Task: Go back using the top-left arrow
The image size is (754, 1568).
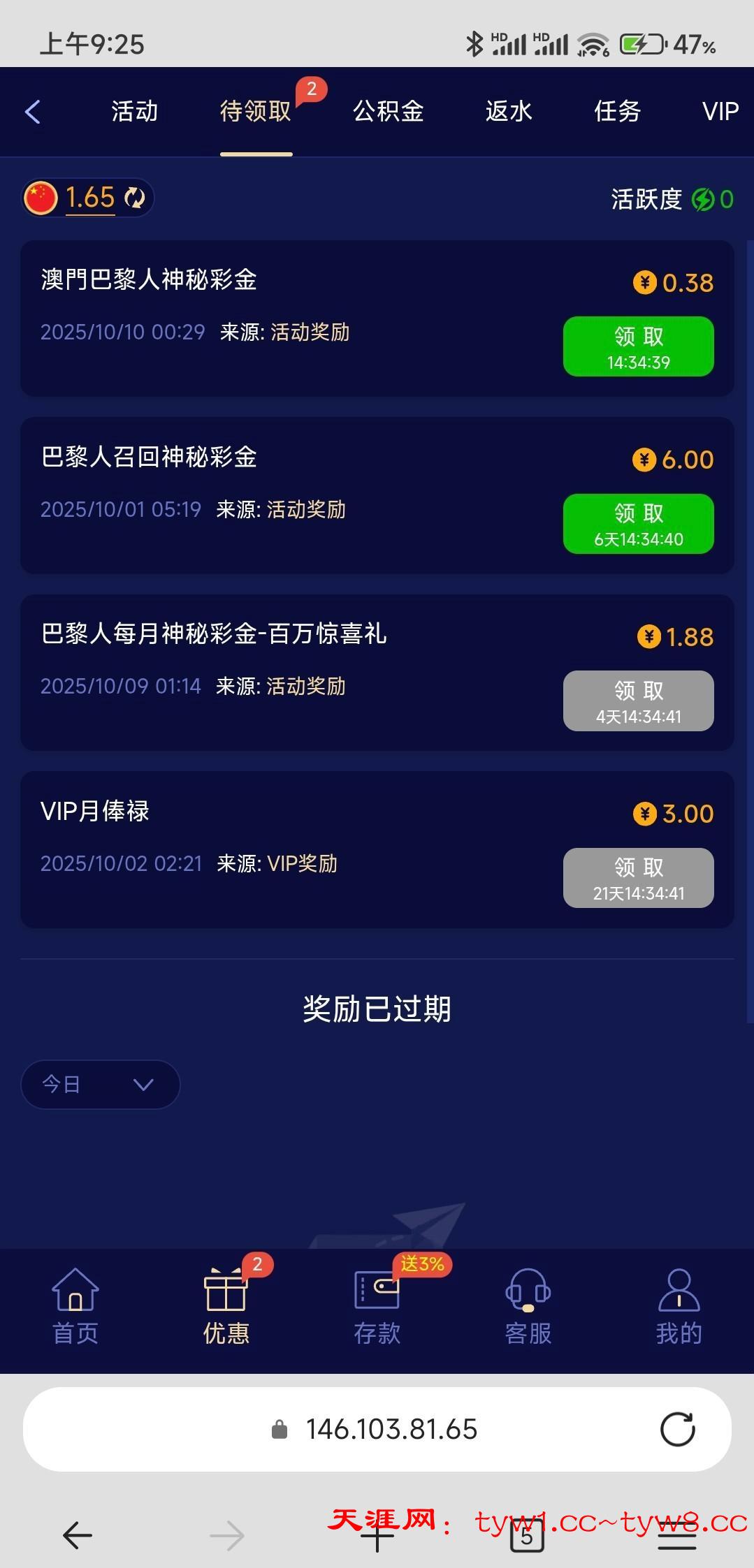Action: [x=33, y=112]
